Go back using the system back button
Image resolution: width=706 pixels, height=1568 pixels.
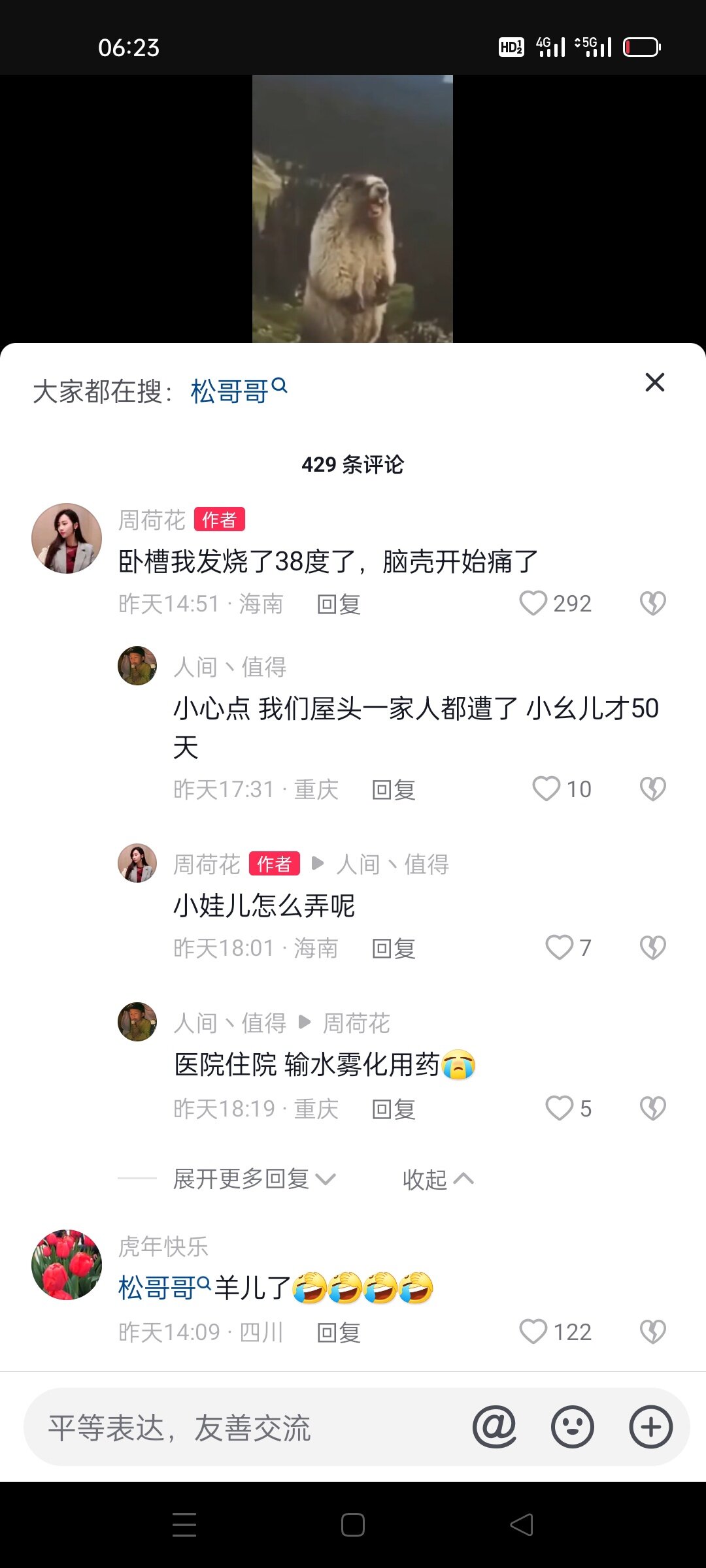522,1525
